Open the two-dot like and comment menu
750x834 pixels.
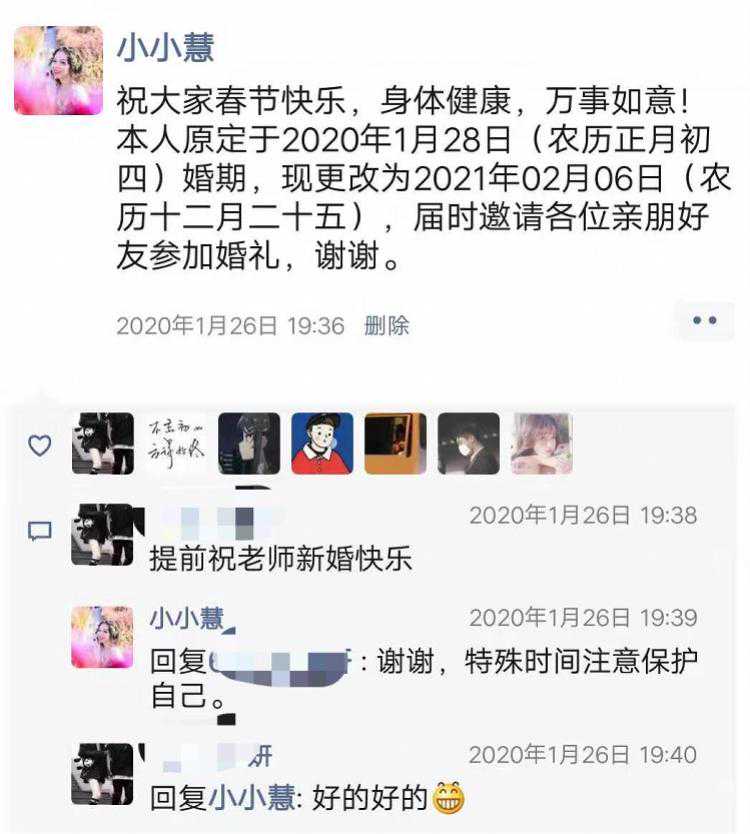click(704, 321)
